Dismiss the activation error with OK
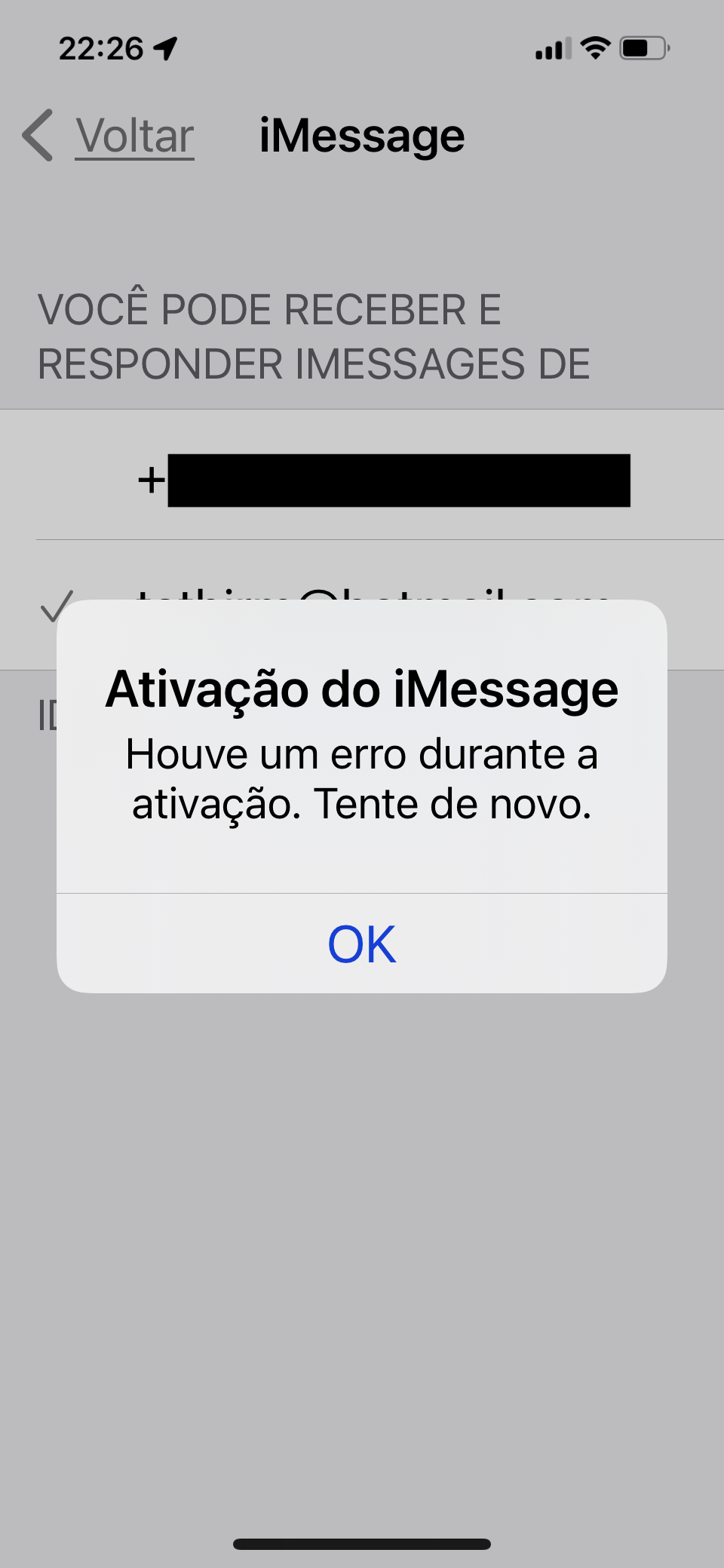Image resolution: width=724 pixels, height=1568 pixels. [362, 944]
